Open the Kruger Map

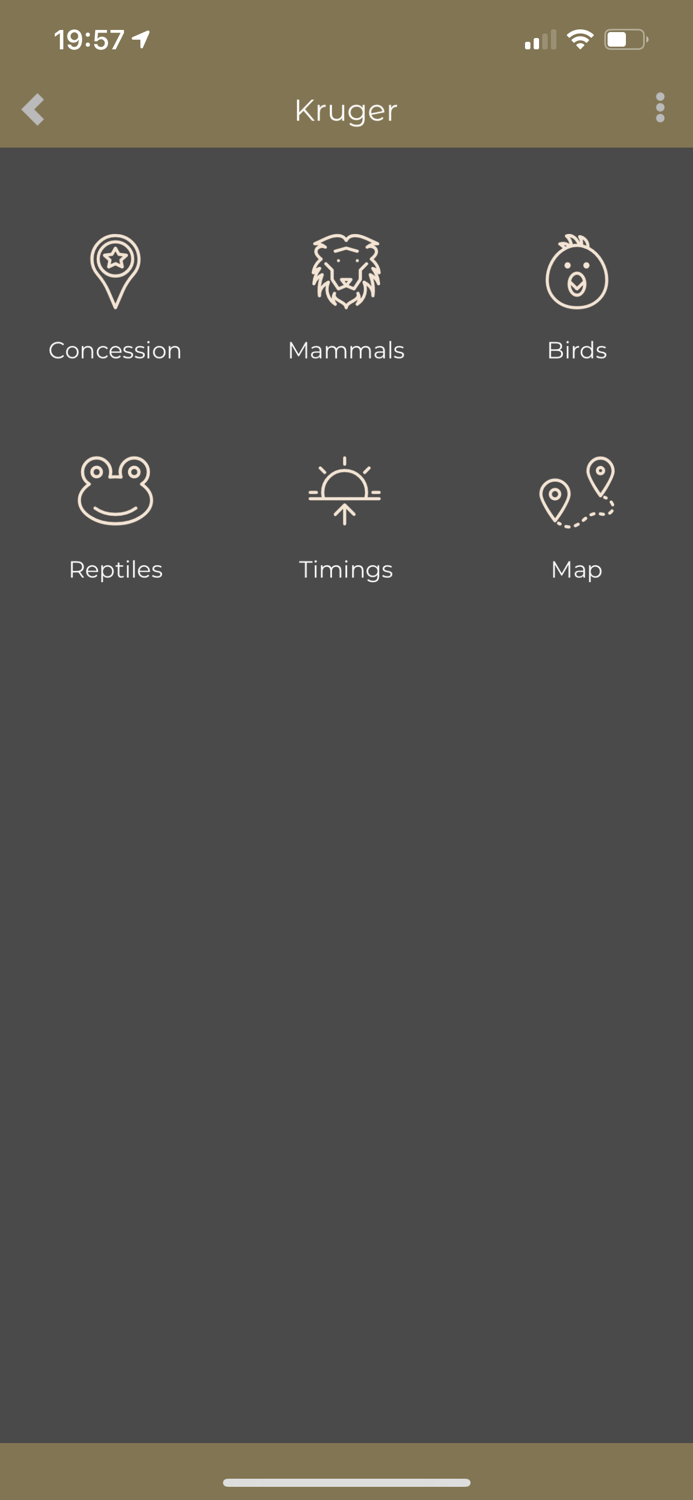(577, 518)
